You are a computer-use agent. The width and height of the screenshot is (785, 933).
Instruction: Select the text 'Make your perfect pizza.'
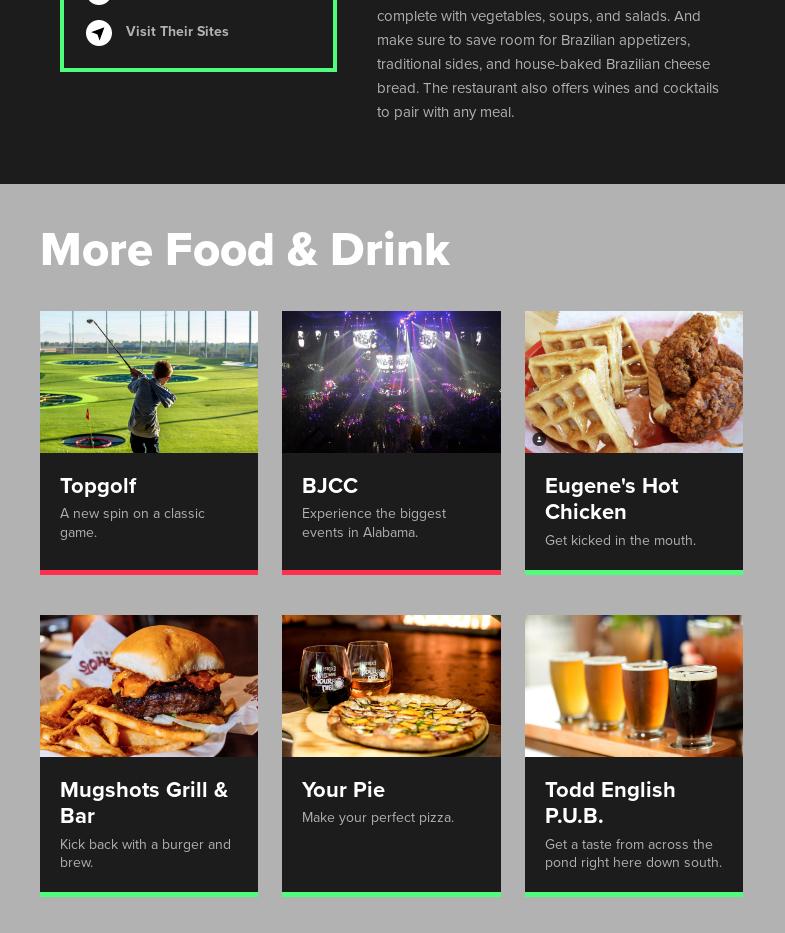[378, 817]
